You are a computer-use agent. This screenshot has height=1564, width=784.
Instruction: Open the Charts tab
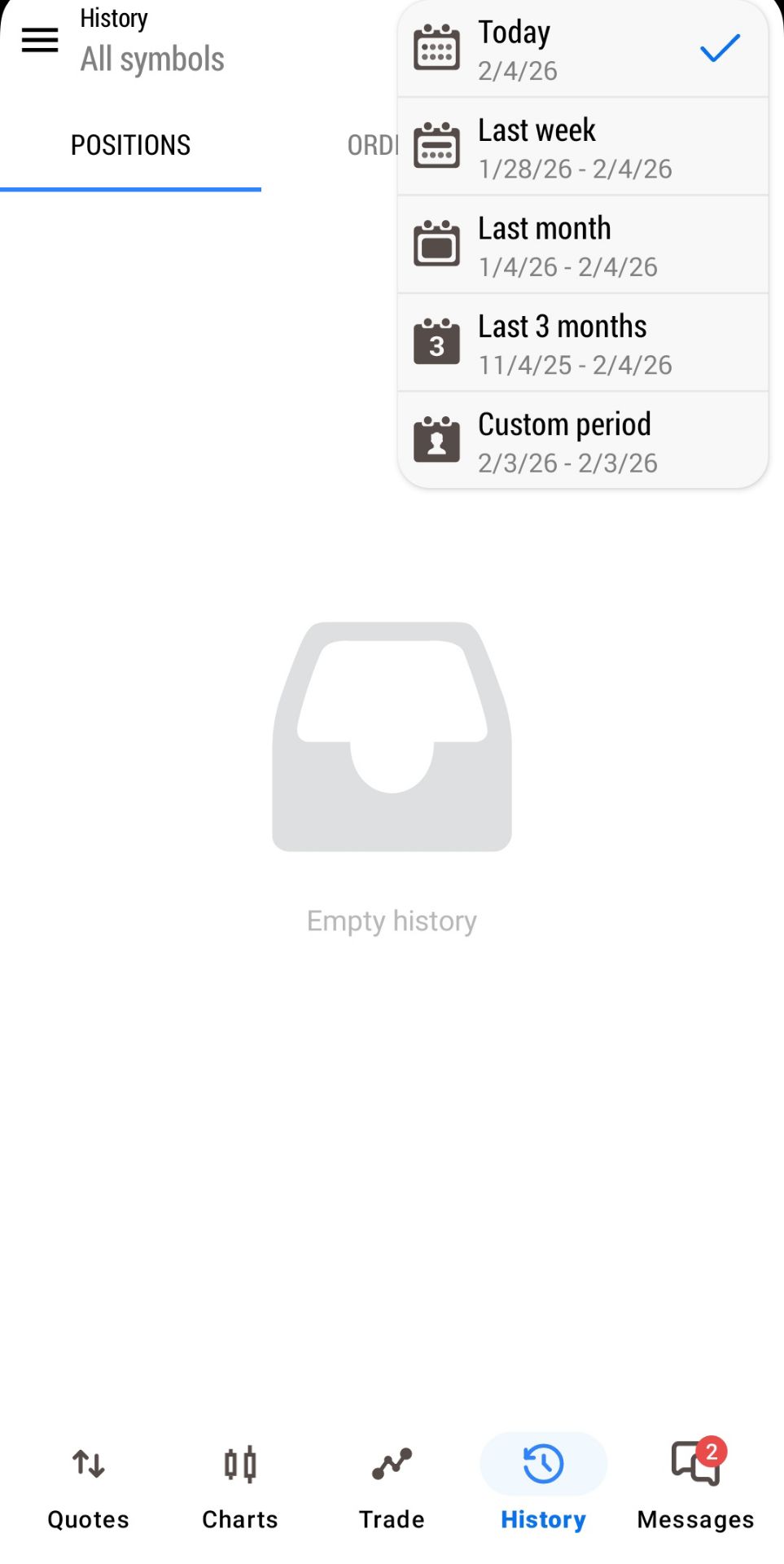240,1486
